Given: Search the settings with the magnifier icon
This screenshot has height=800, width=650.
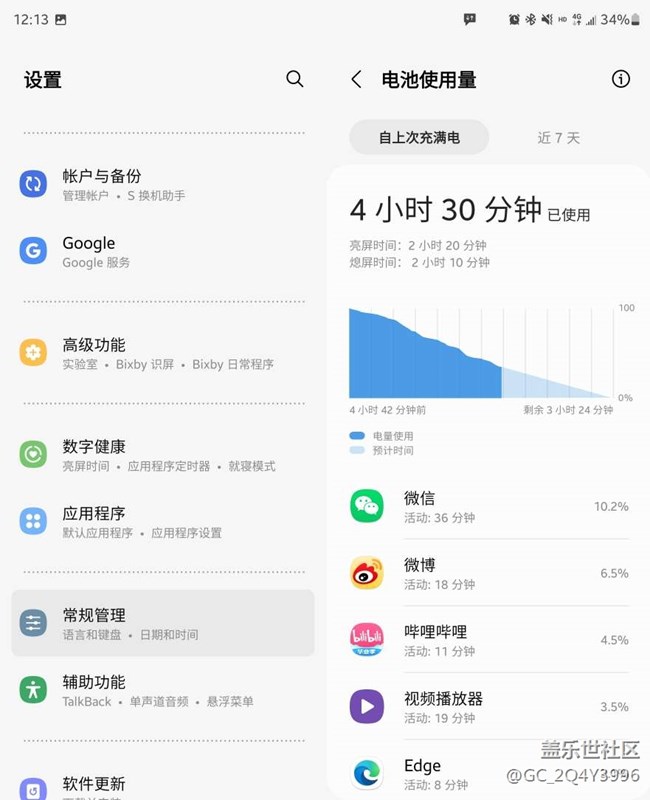Looking at the screenshot, I should 295,79.
